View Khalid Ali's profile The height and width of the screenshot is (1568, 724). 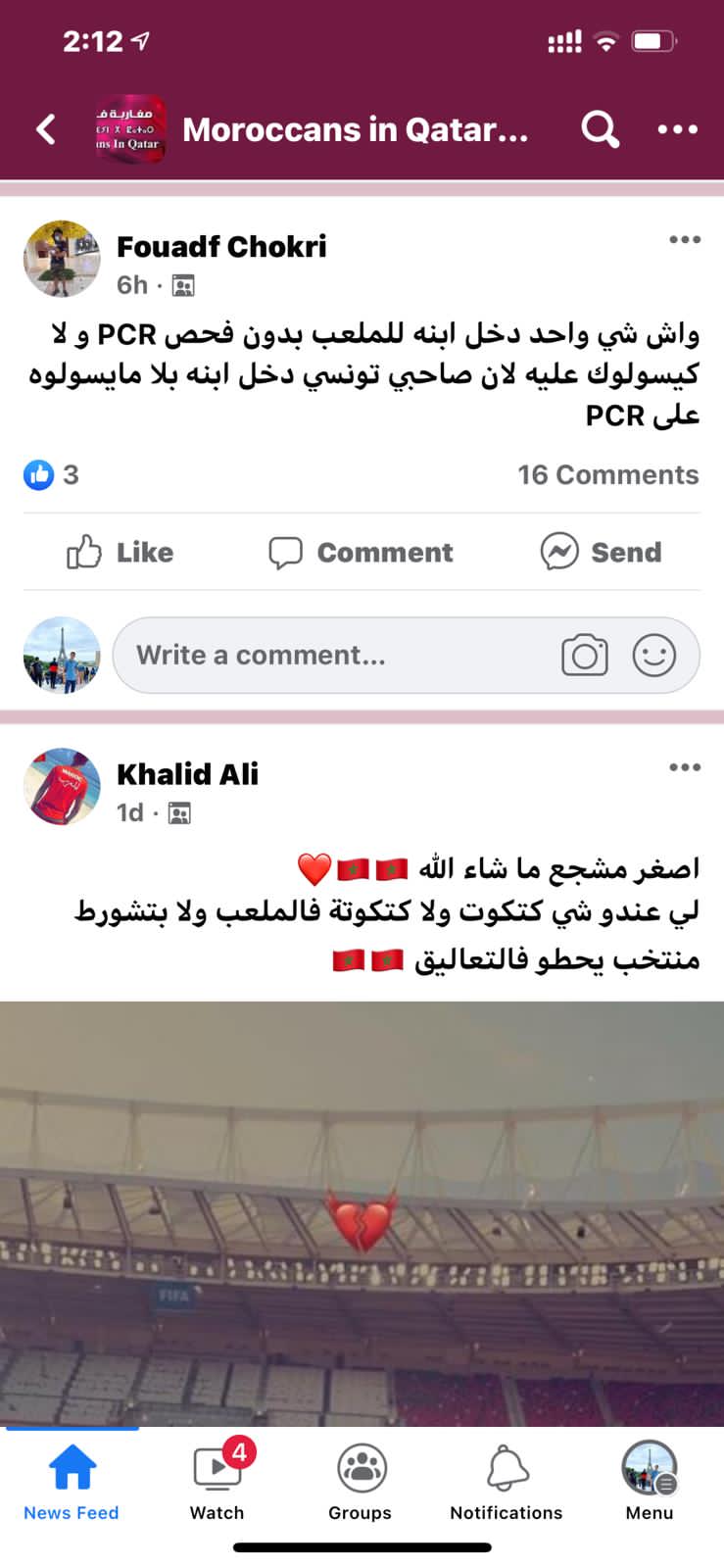[x=187, y=774]
